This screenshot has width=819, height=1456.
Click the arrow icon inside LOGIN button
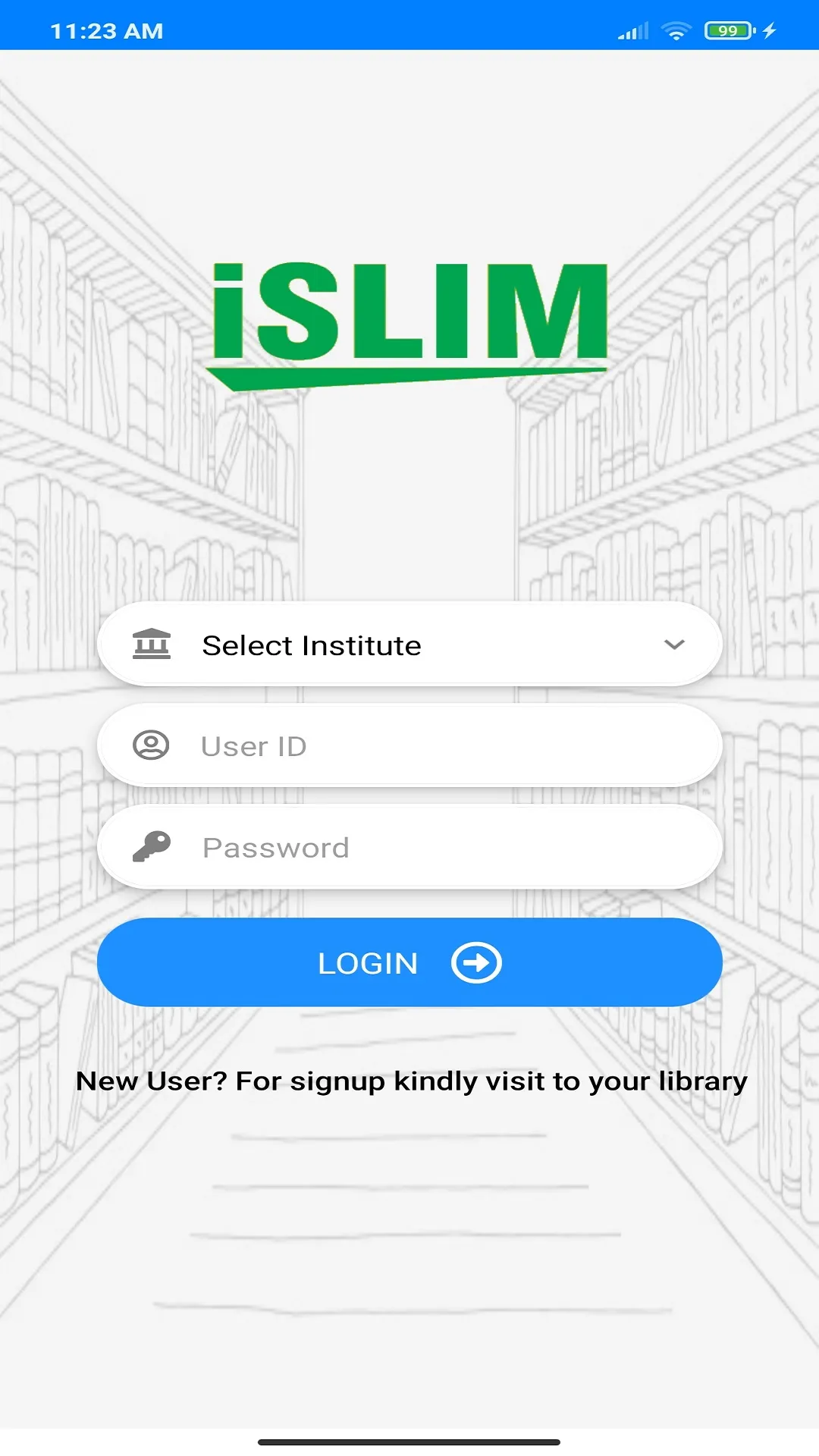pos(475,962)
